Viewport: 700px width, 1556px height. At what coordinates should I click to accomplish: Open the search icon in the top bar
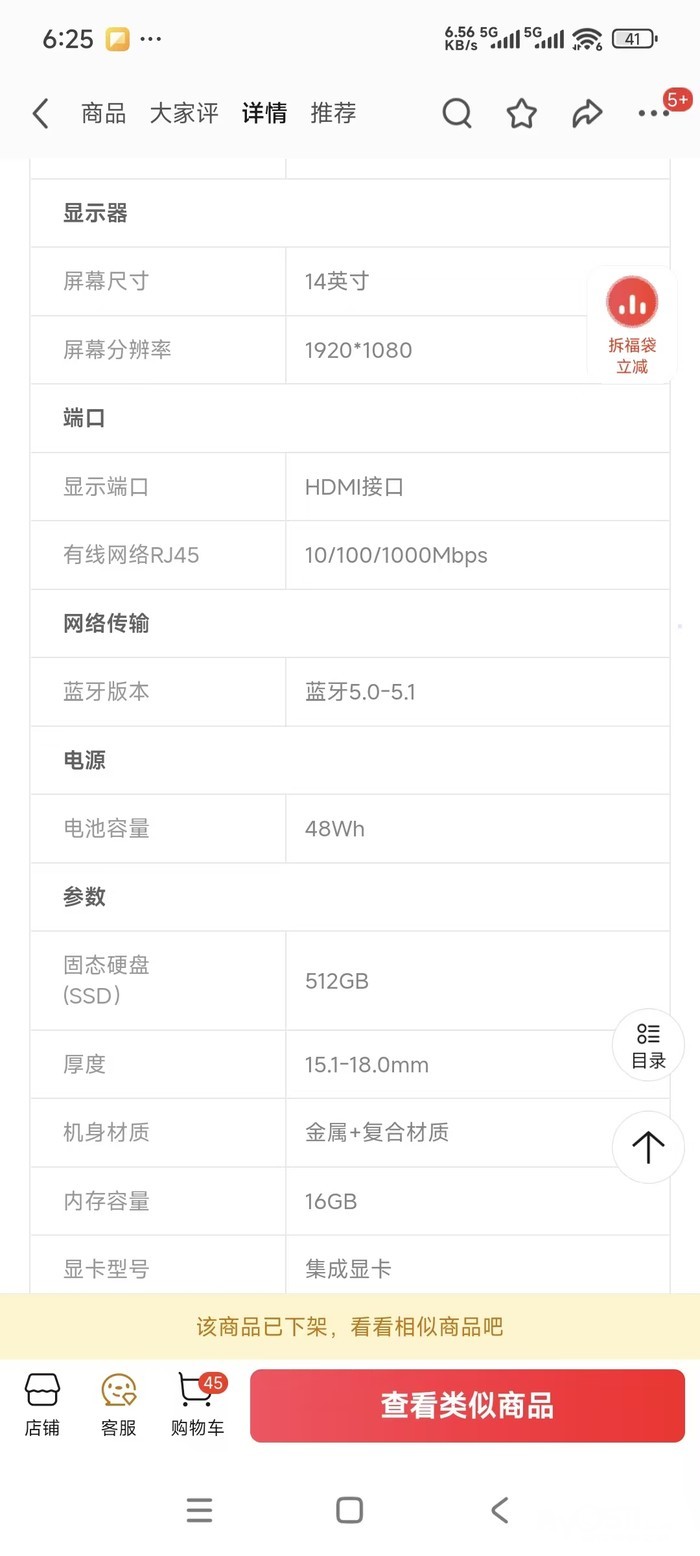pyautogui.click(x=457, y=114)
